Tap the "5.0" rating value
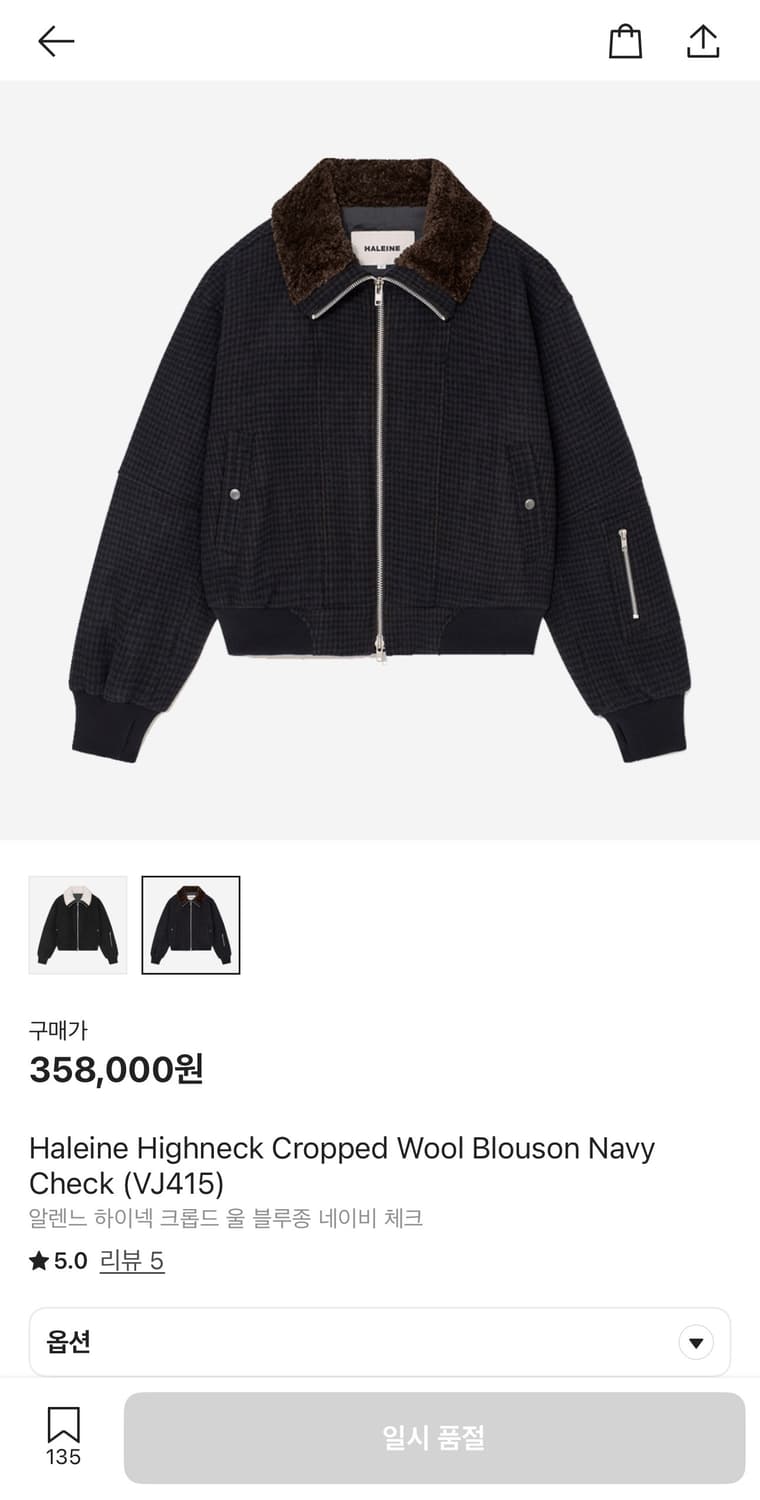 (x=69, y=1260)
